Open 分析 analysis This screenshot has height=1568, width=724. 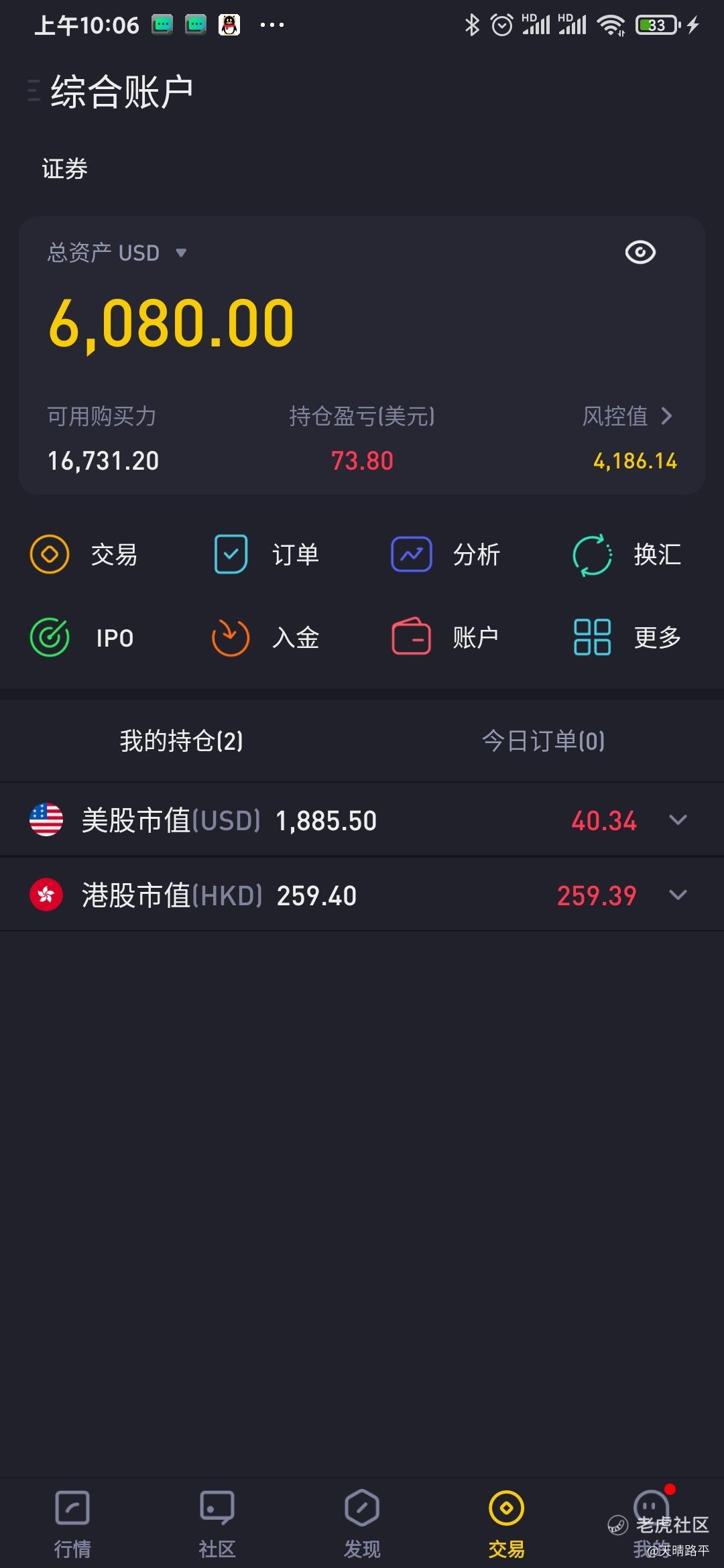[x=446, y=555]
